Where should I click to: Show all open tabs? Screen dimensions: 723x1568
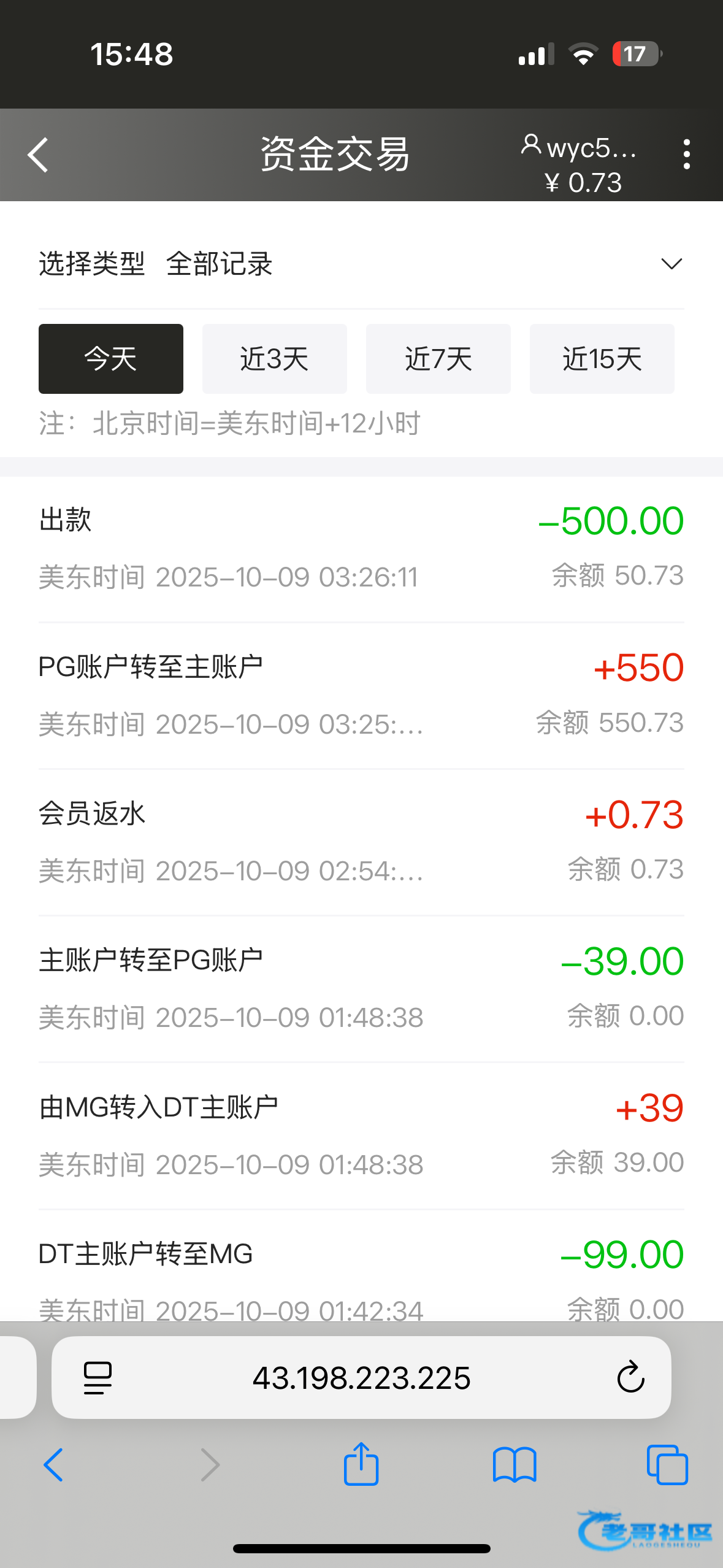[x=667, y=1464]
